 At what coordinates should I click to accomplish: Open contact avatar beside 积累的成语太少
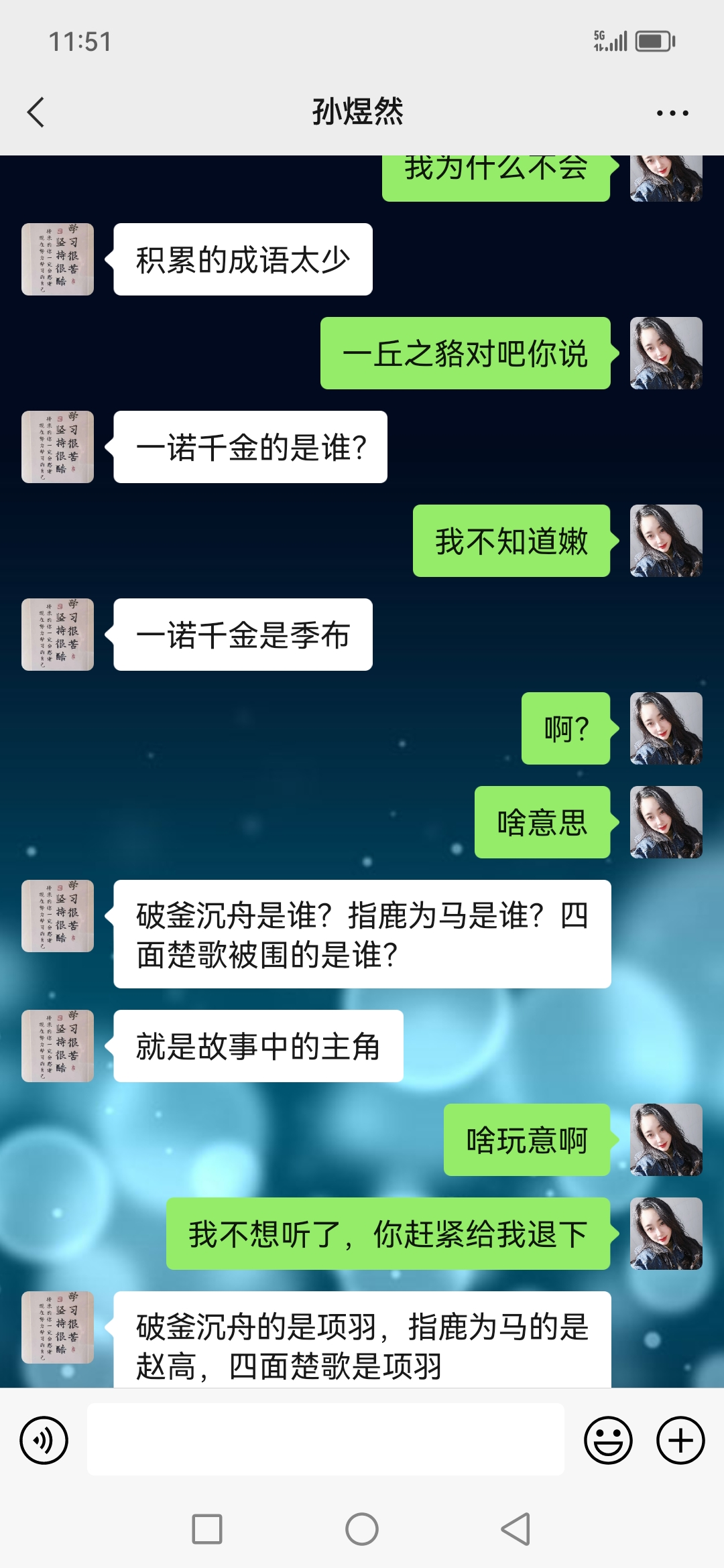[58, 259]
